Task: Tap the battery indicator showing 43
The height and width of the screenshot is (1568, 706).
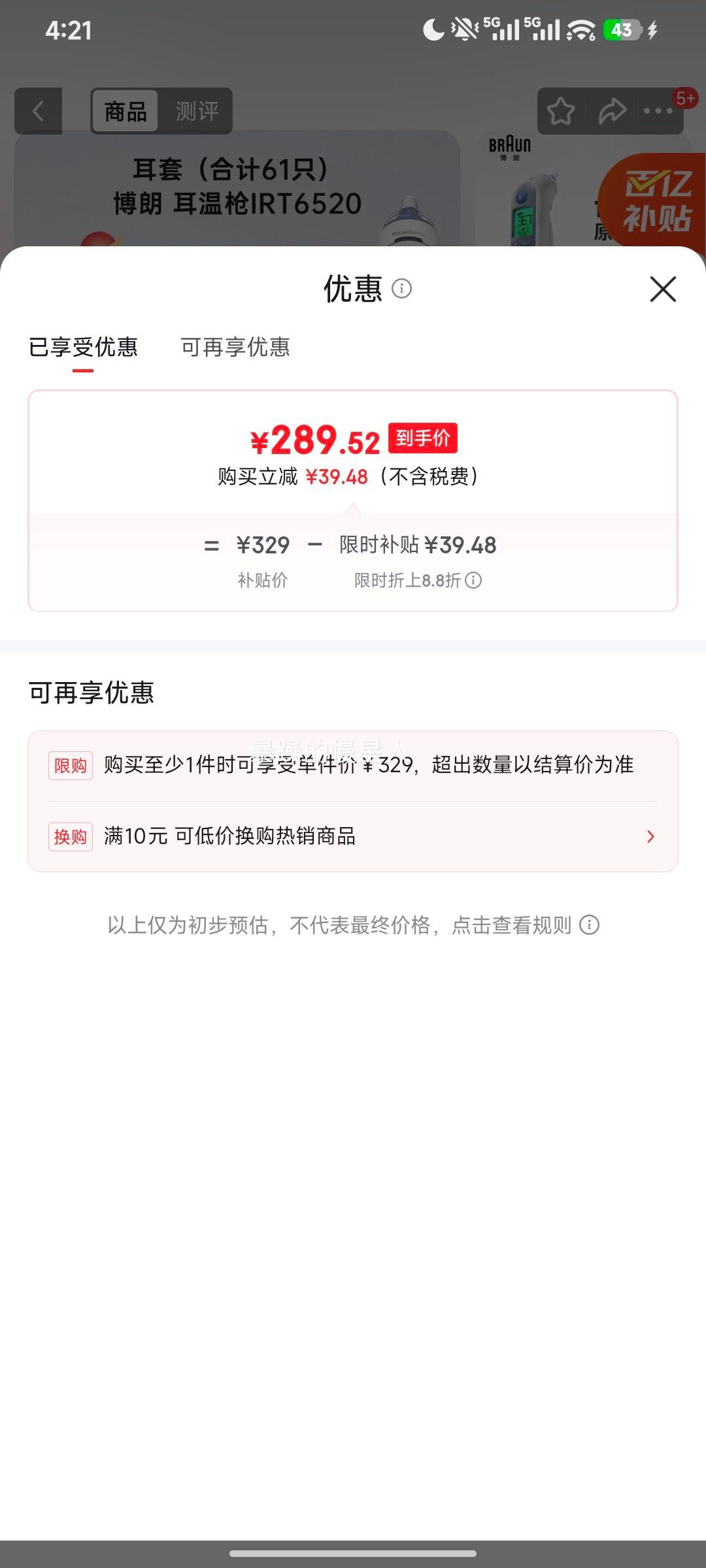Action: tap(622, 30)
